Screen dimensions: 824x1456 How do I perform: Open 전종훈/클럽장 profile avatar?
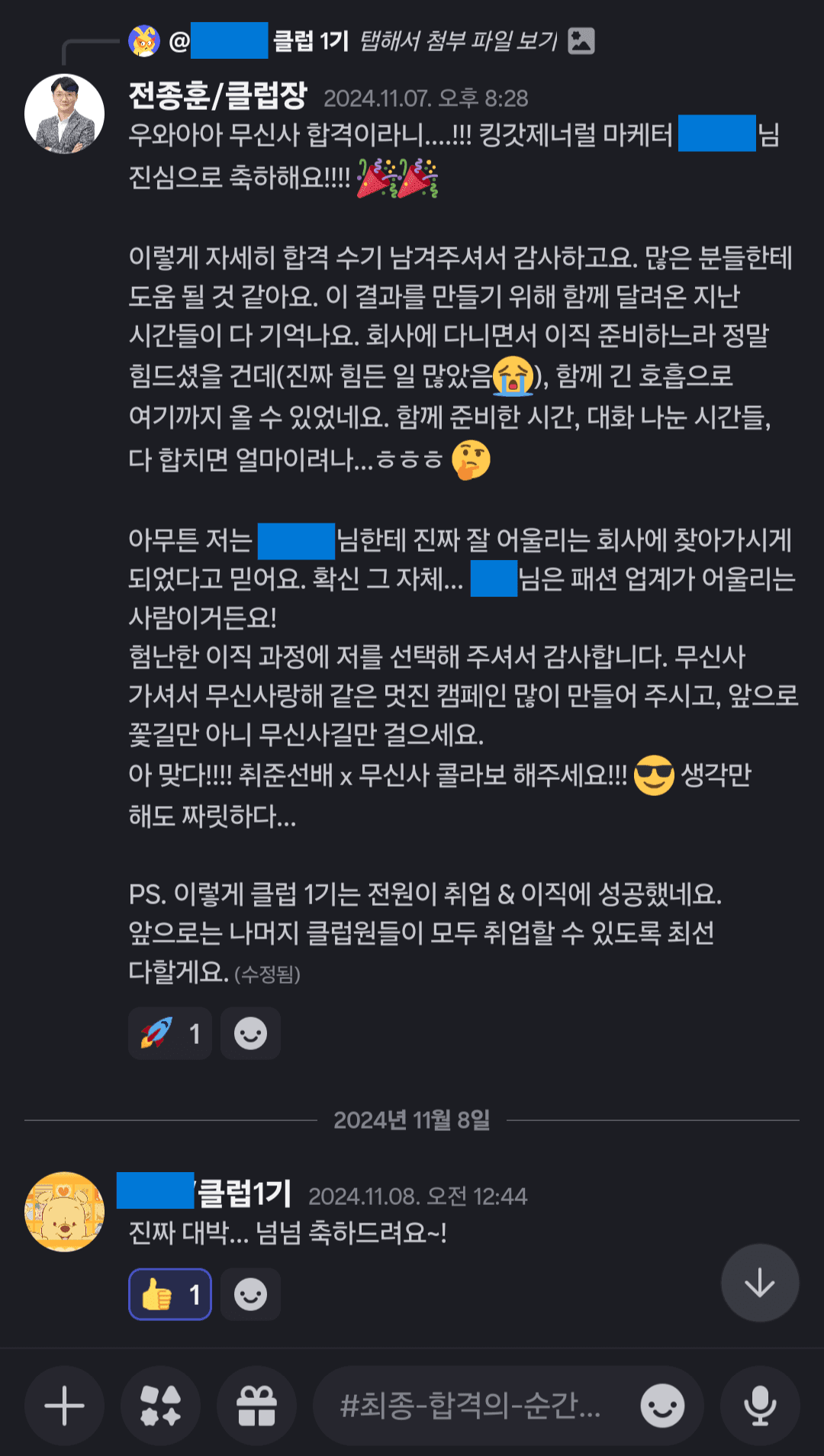coord(65,114)
